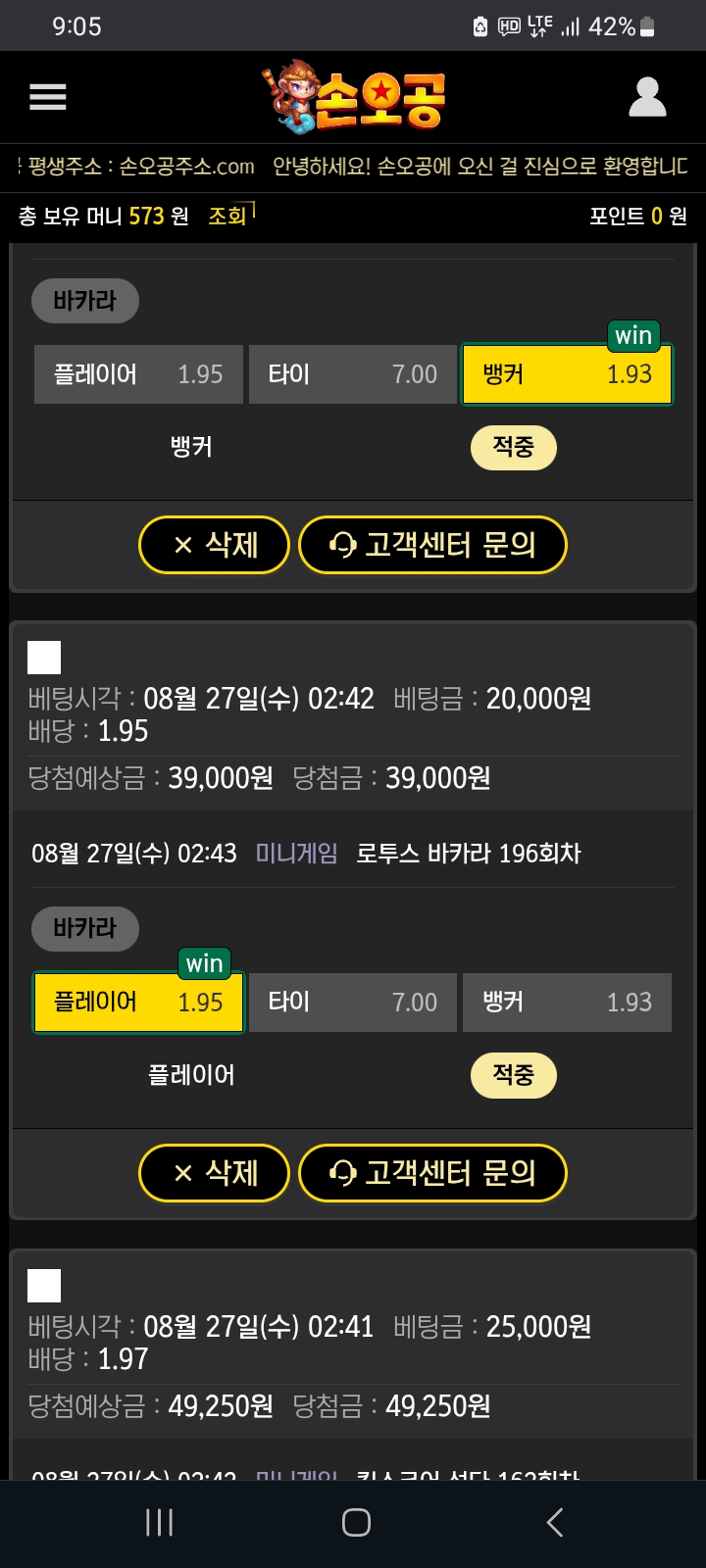Select the checkbox for the 20,000원 bet
The image size is (706, 1568).
tap(44, 658)
